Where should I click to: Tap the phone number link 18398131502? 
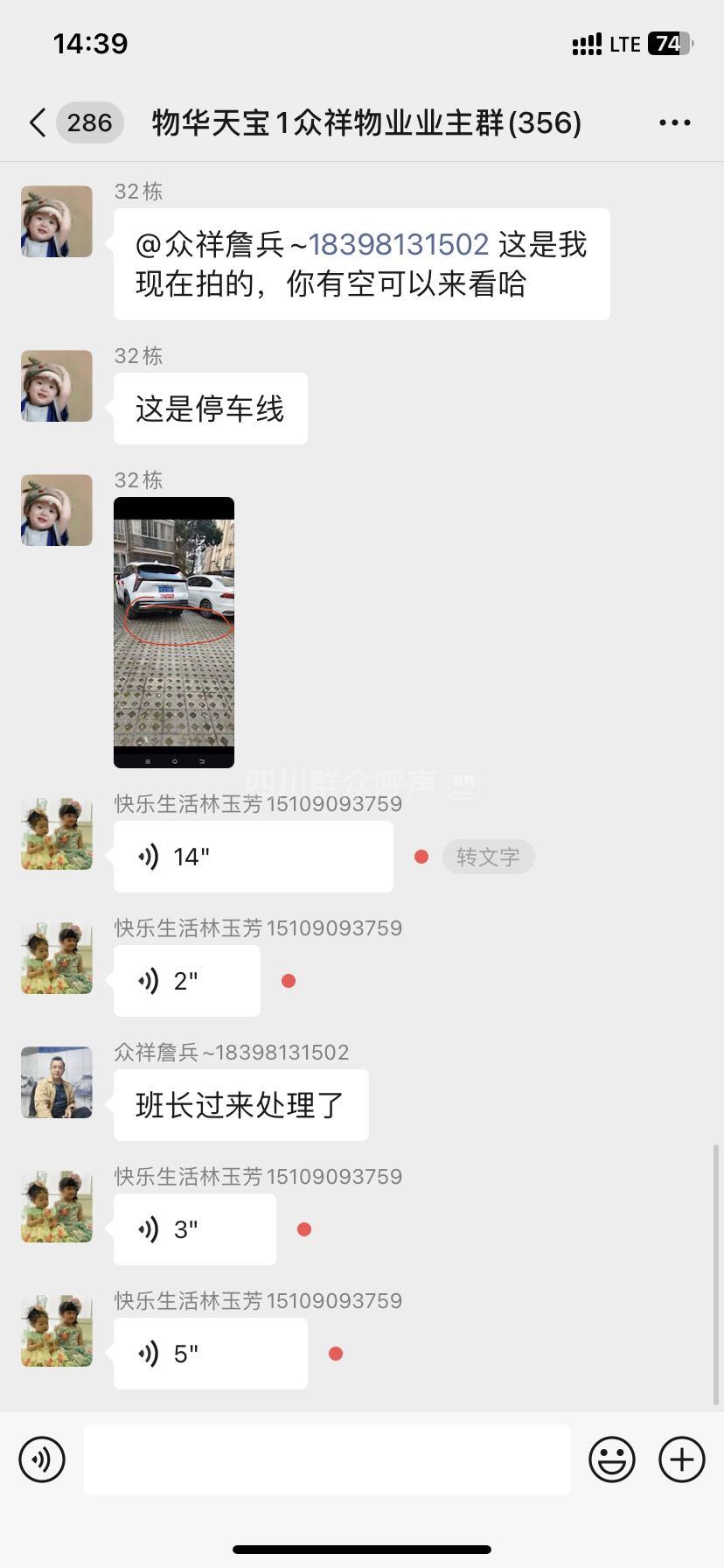click(399, 244)
